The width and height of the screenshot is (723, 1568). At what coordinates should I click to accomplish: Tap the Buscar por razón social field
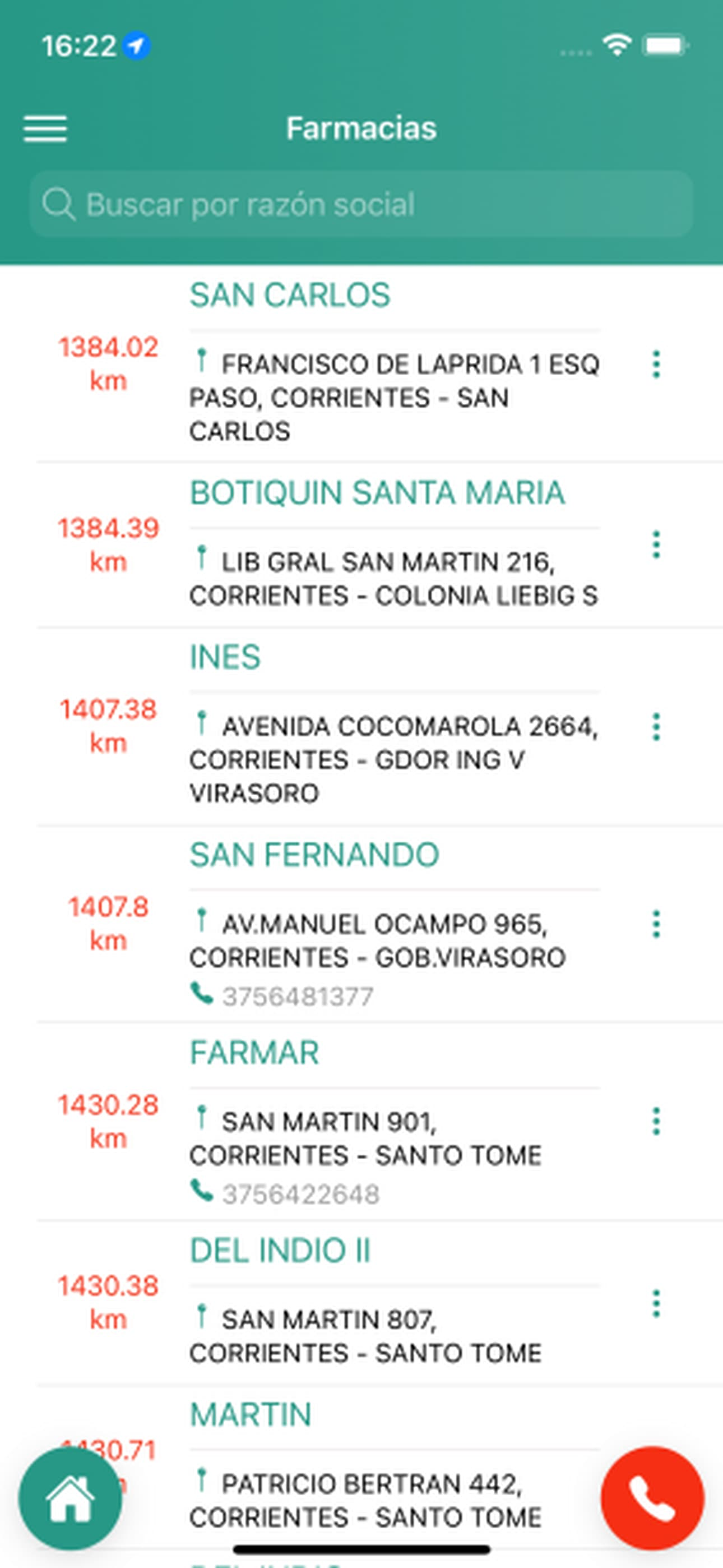pyautogui.click(x=361, y=204)
